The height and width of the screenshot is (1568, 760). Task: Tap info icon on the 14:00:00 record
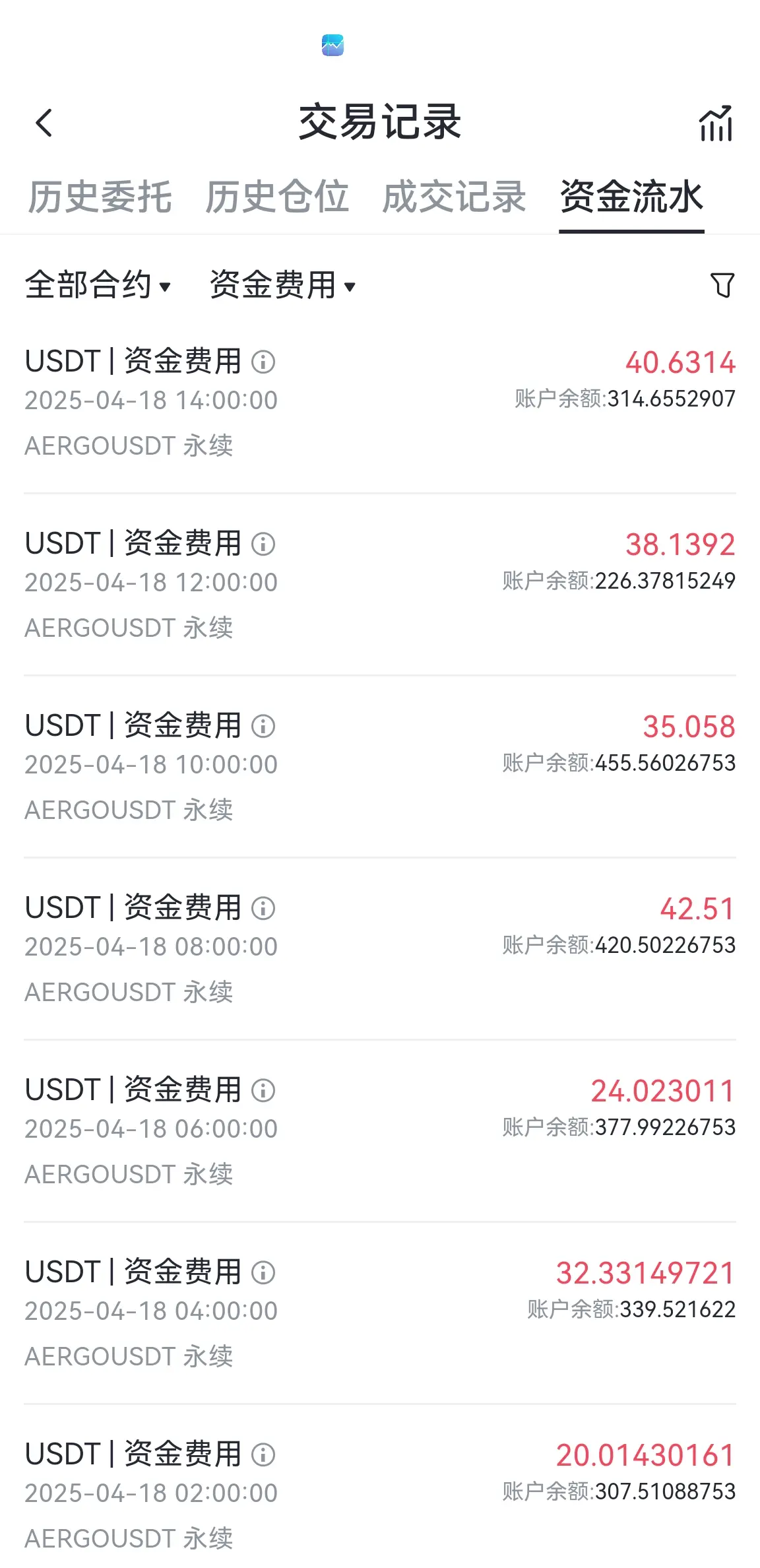click(263, 362)
